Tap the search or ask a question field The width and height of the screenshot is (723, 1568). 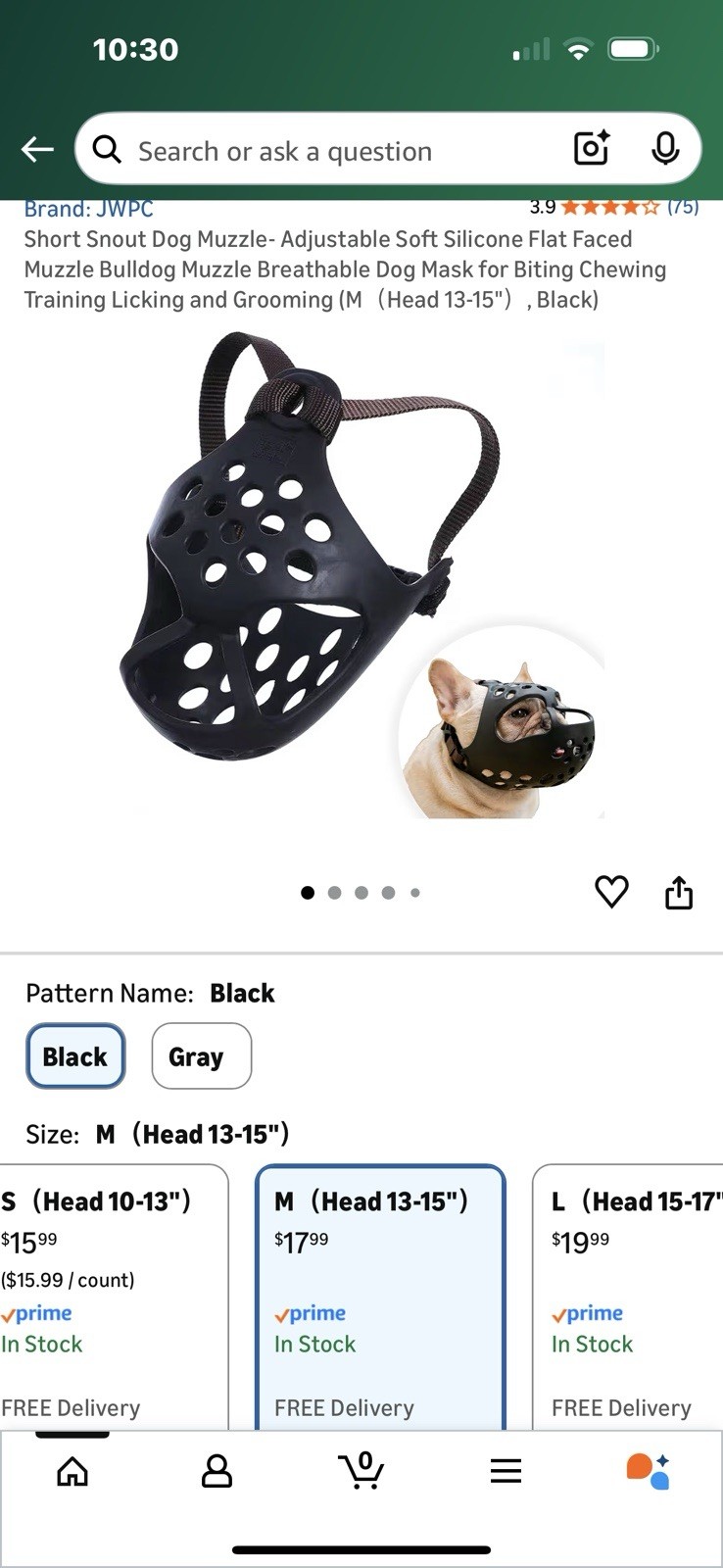point(333,151)
